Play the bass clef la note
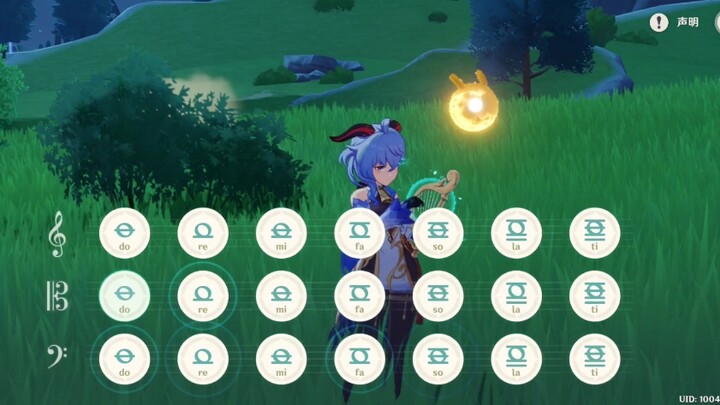The height and width of the screenshot is (405, 720). pyautogui.click(x=516, y=358)
